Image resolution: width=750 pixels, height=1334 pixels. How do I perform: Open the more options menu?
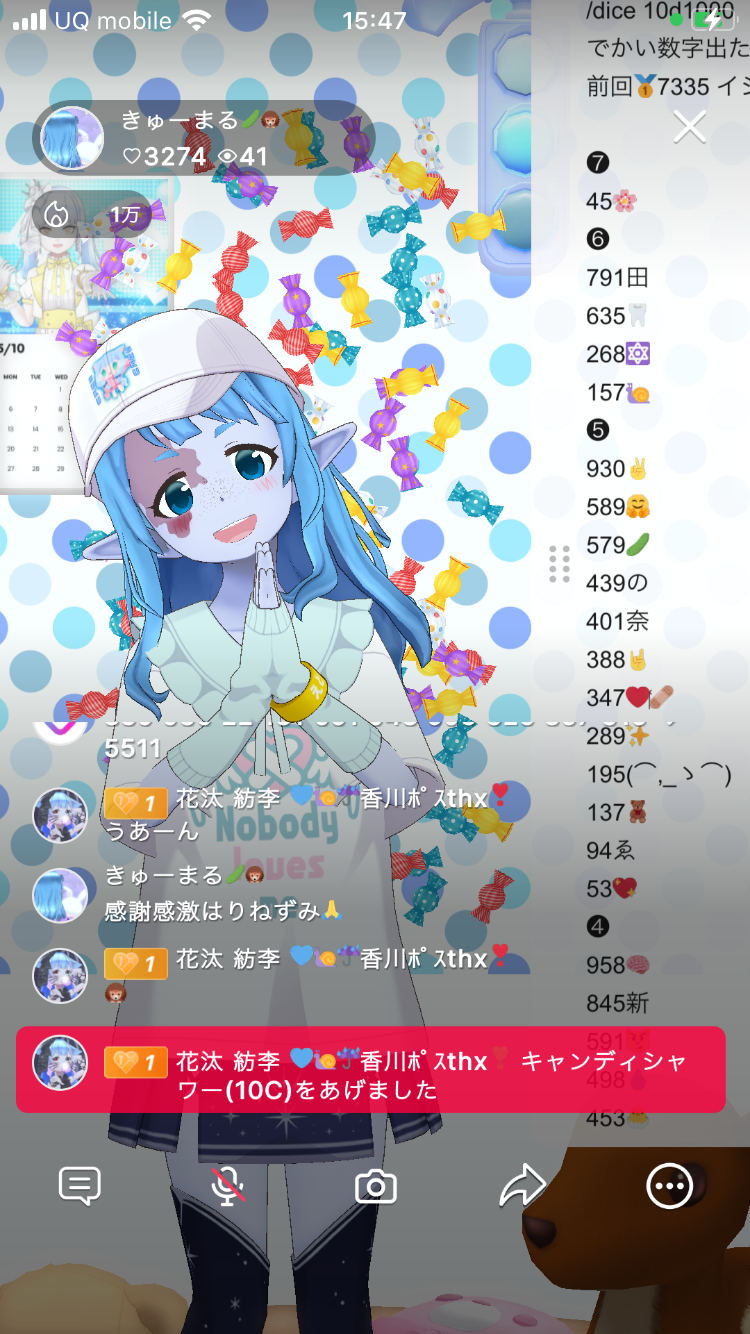click(x=668, y=1186)
